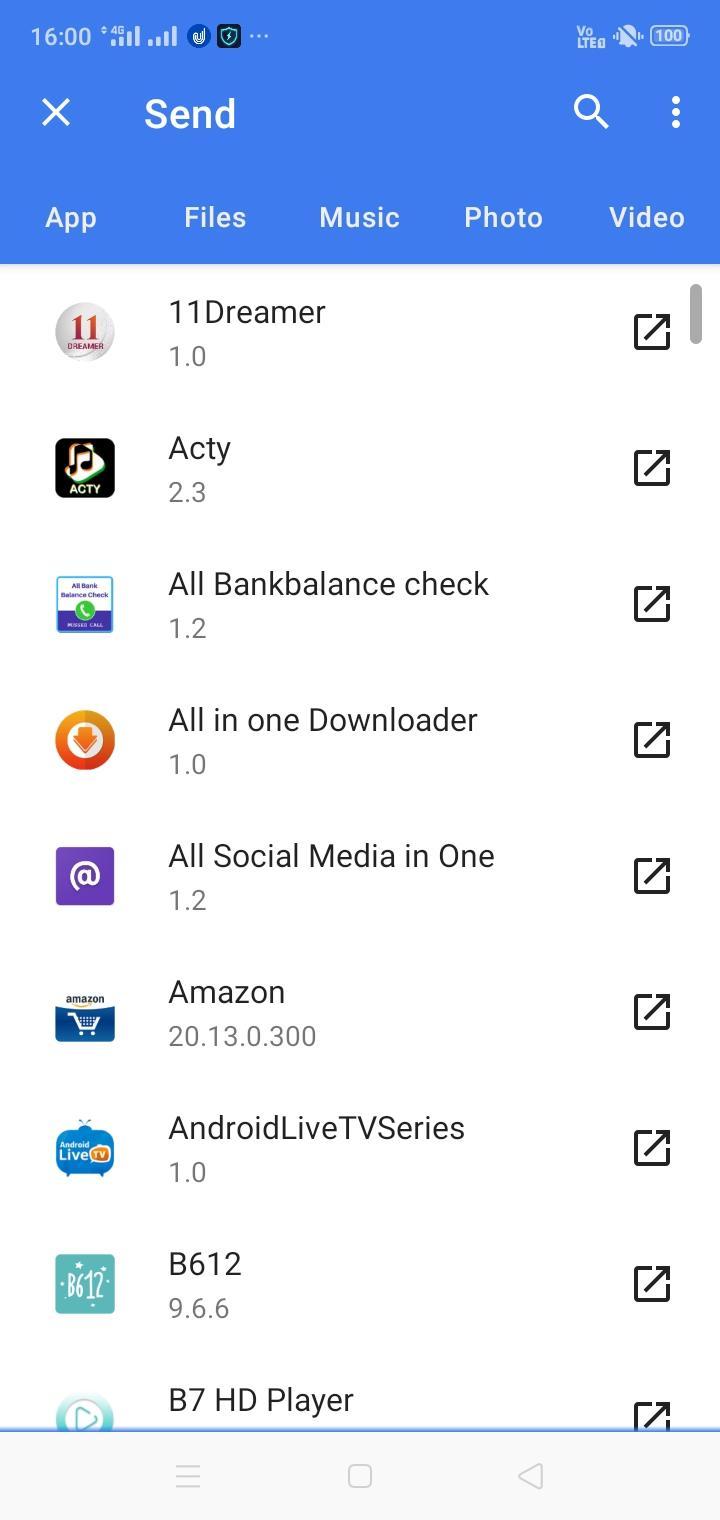Go back with the system back button

(531, 1476)
